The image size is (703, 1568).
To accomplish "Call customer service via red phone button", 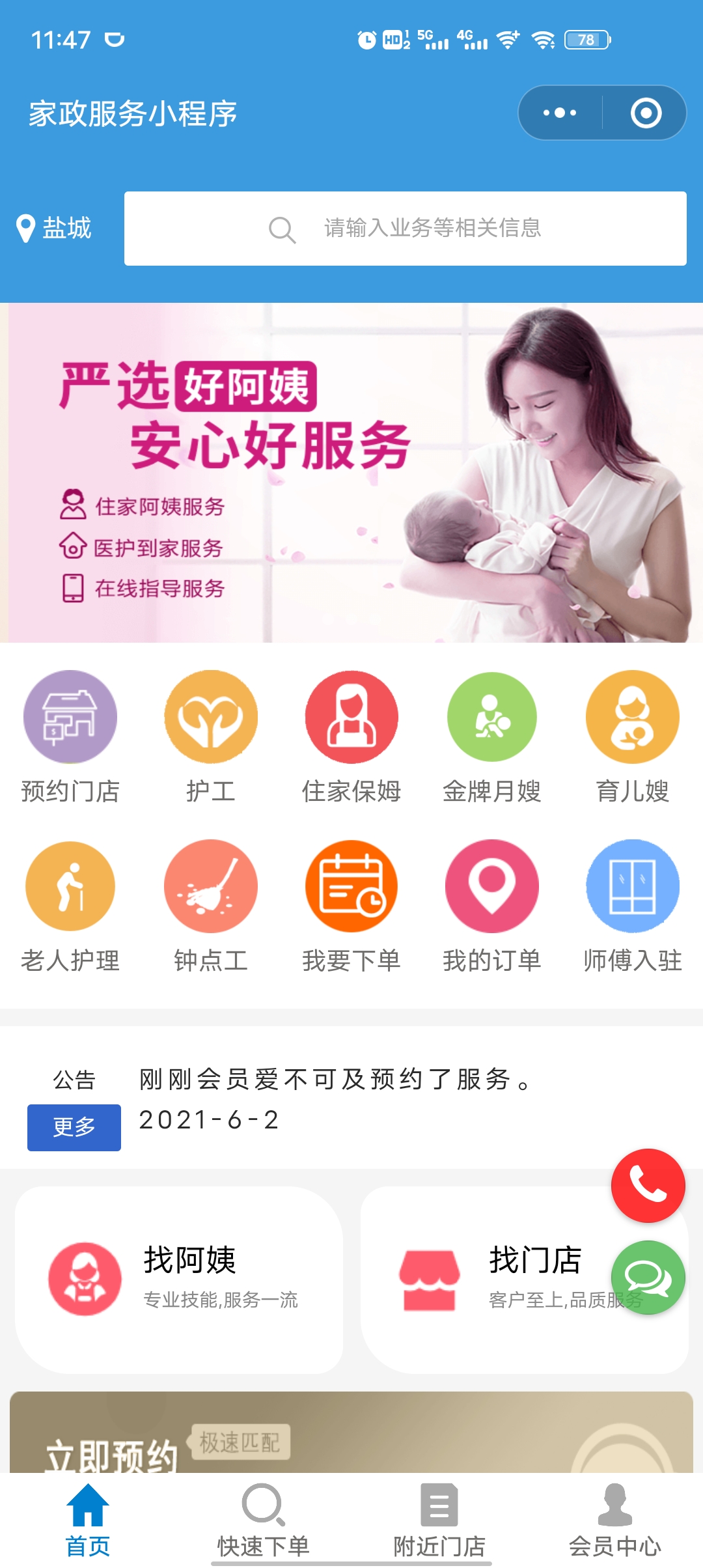I will [x=648, y=1186].
